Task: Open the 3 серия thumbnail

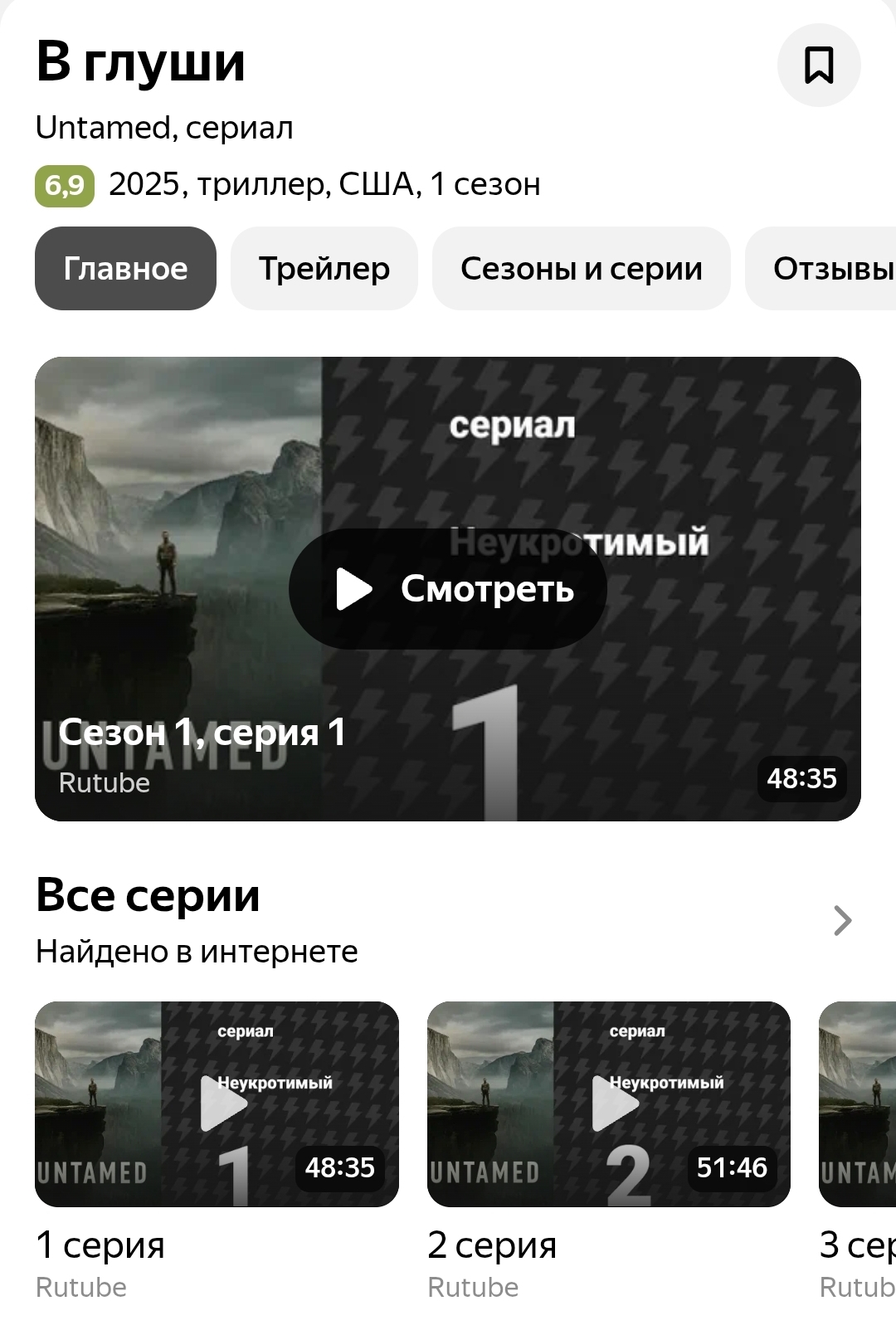Action: [859, 1103]
